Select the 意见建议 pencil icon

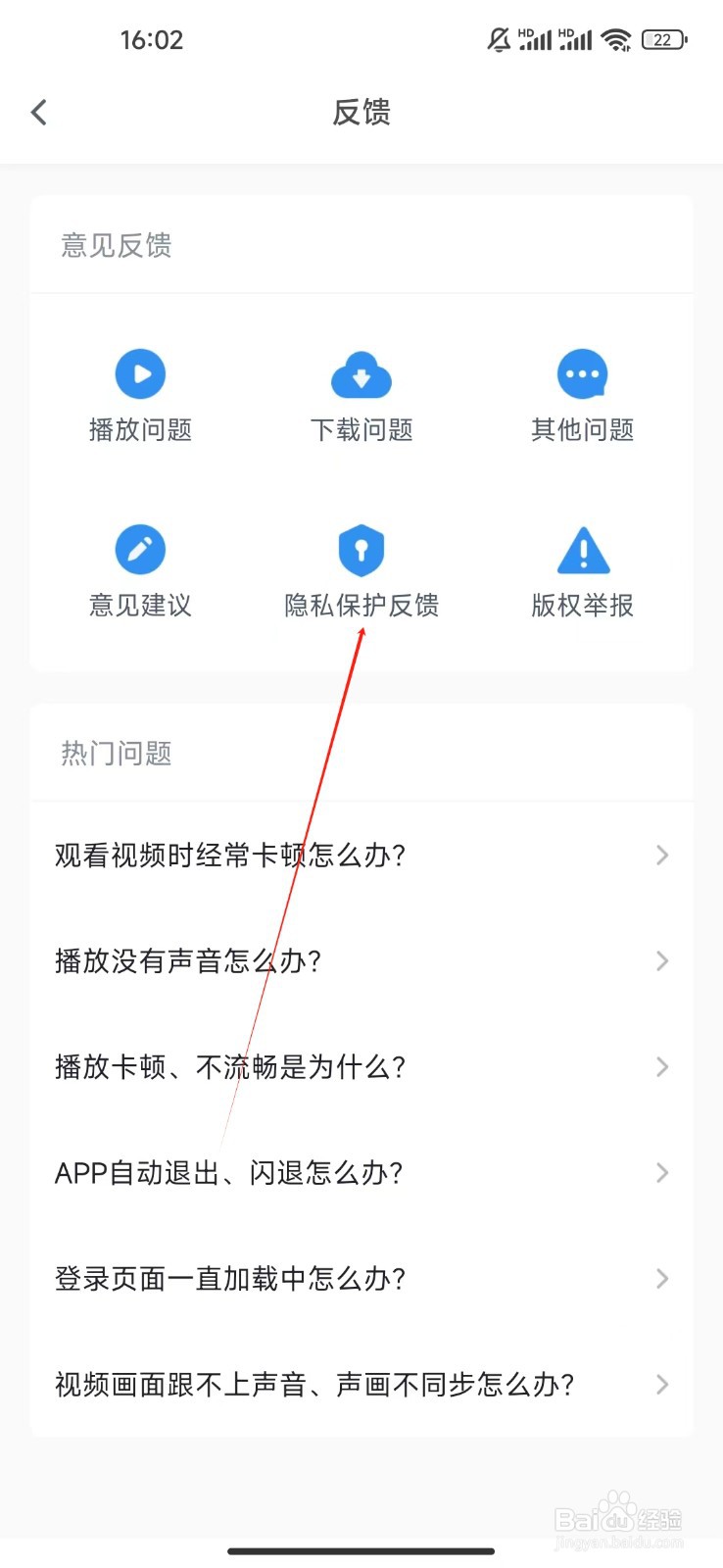pos(140,549)
